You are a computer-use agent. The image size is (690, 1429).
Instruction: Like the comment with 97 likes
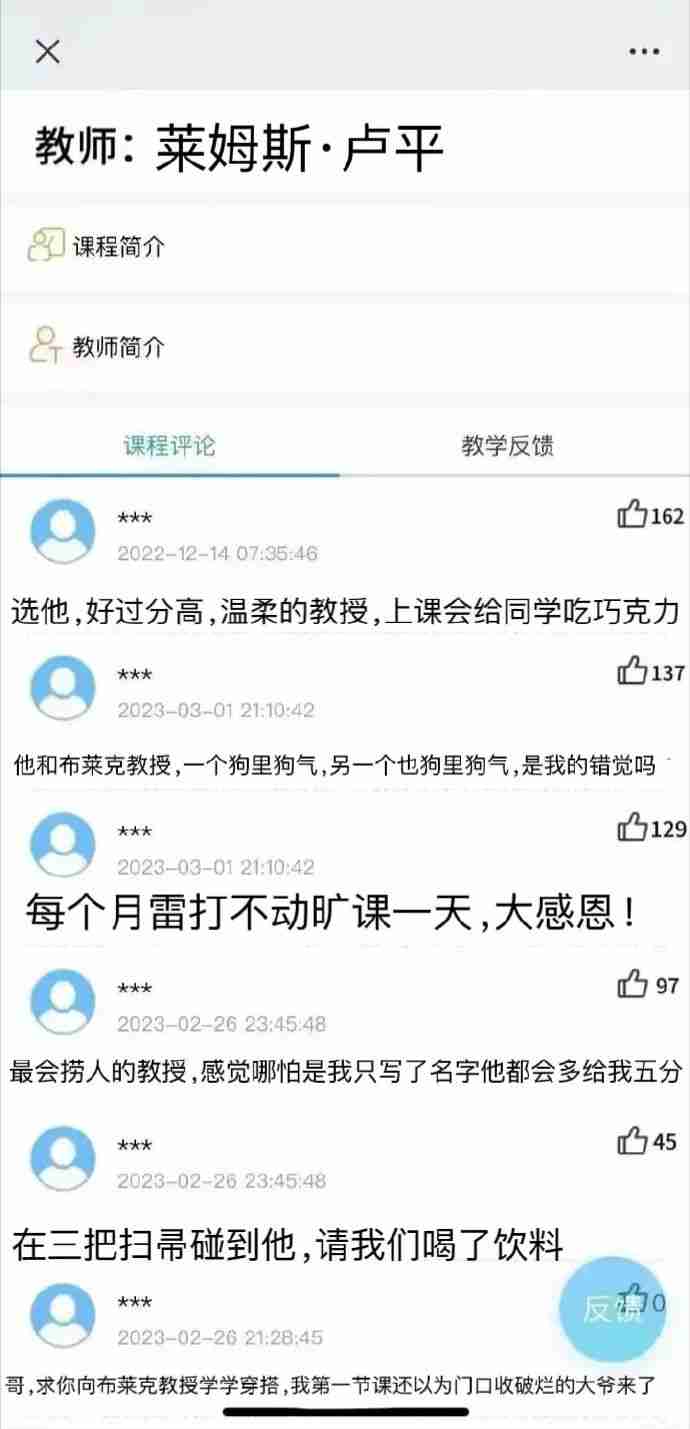point(633,985)
